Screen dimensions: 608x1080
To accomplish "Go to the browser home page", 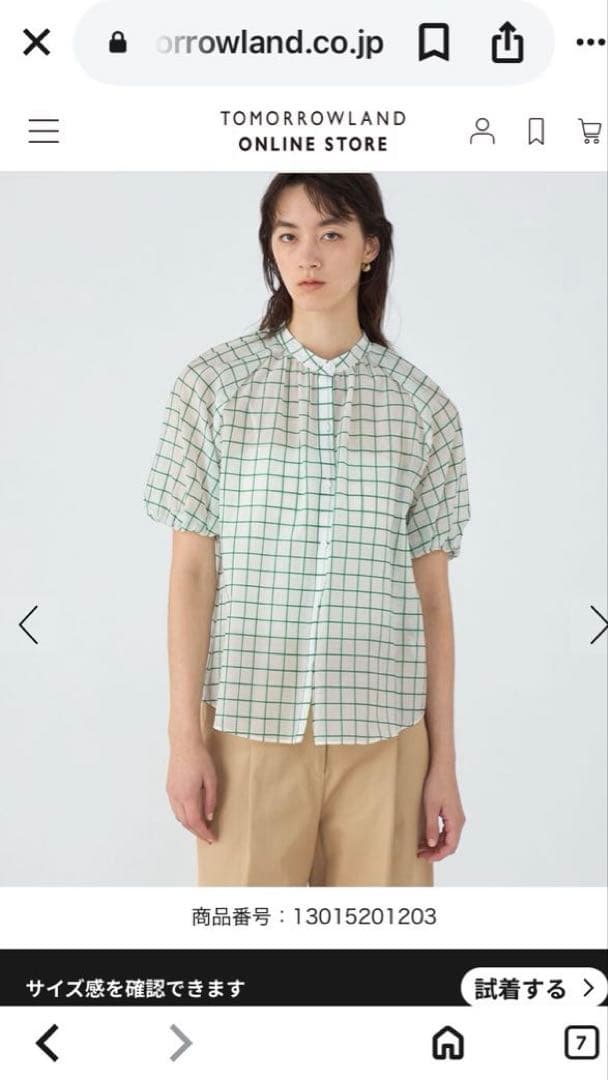I will 448,1043.
